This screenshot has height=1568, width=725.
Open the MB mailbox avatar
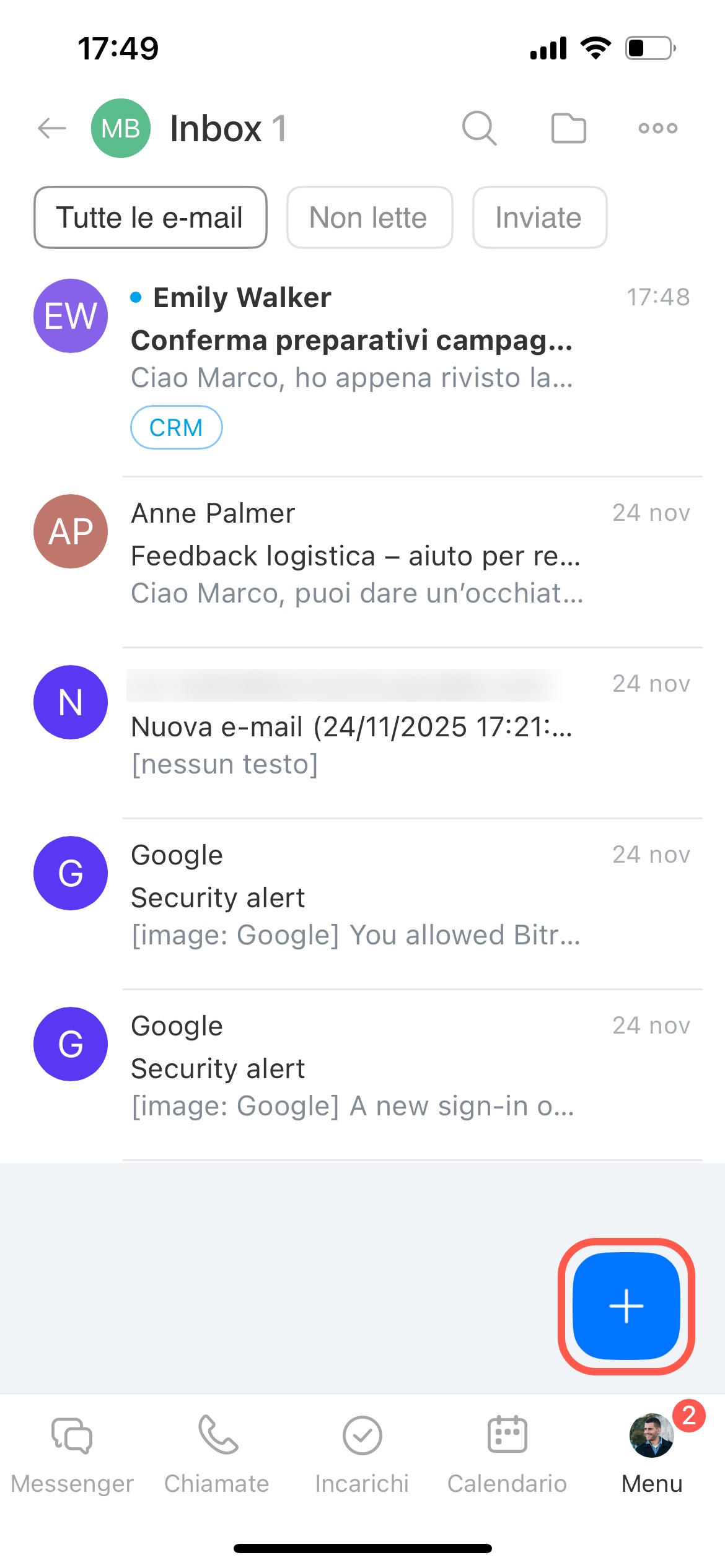click(x=120, y=128)
